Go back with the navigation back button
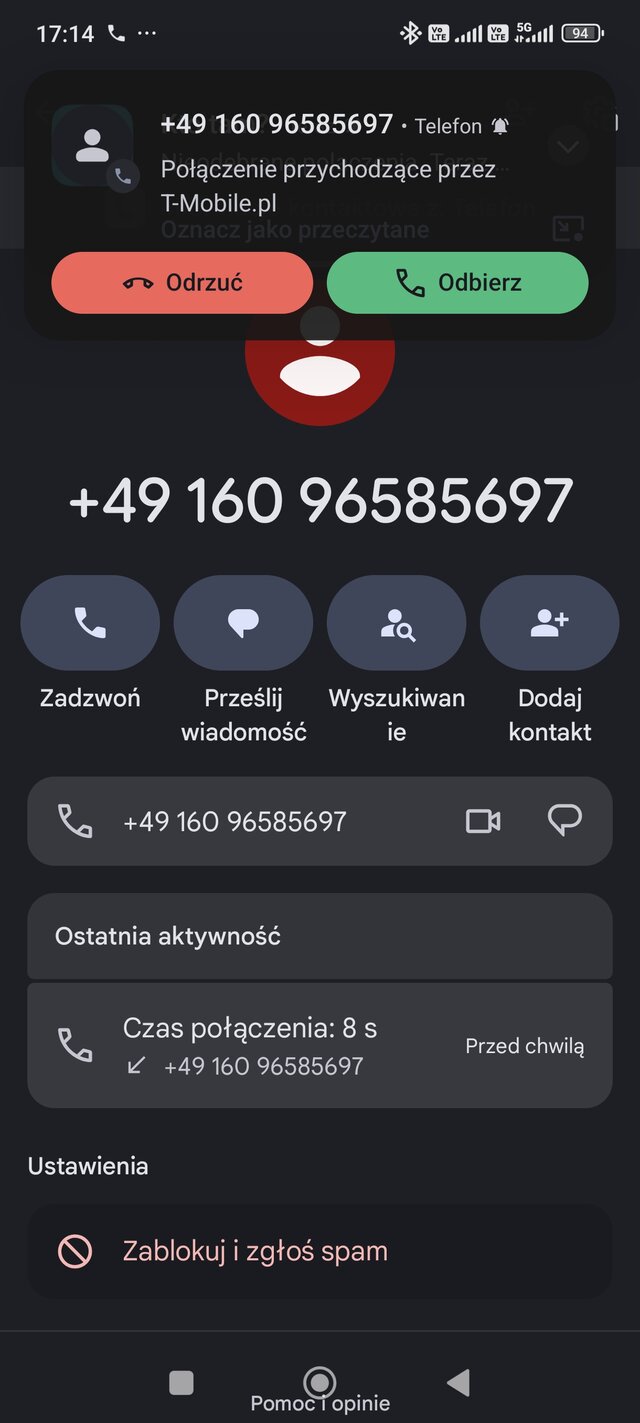Image resolution: width=640 pixels, height=1423 pixels. coord(458,1382)
